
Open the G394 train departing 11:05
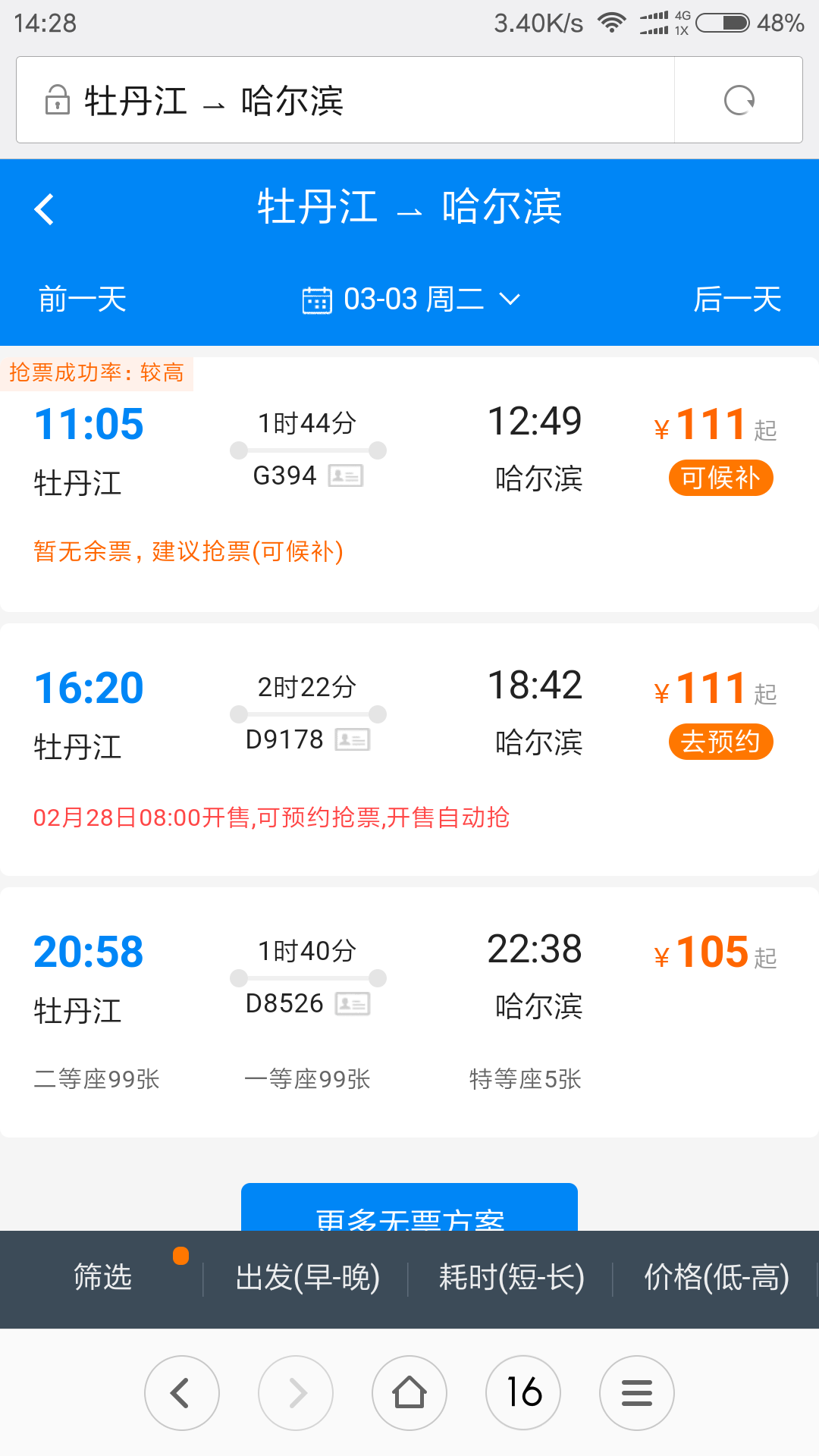pyautogui.click(x=409, y=484)
